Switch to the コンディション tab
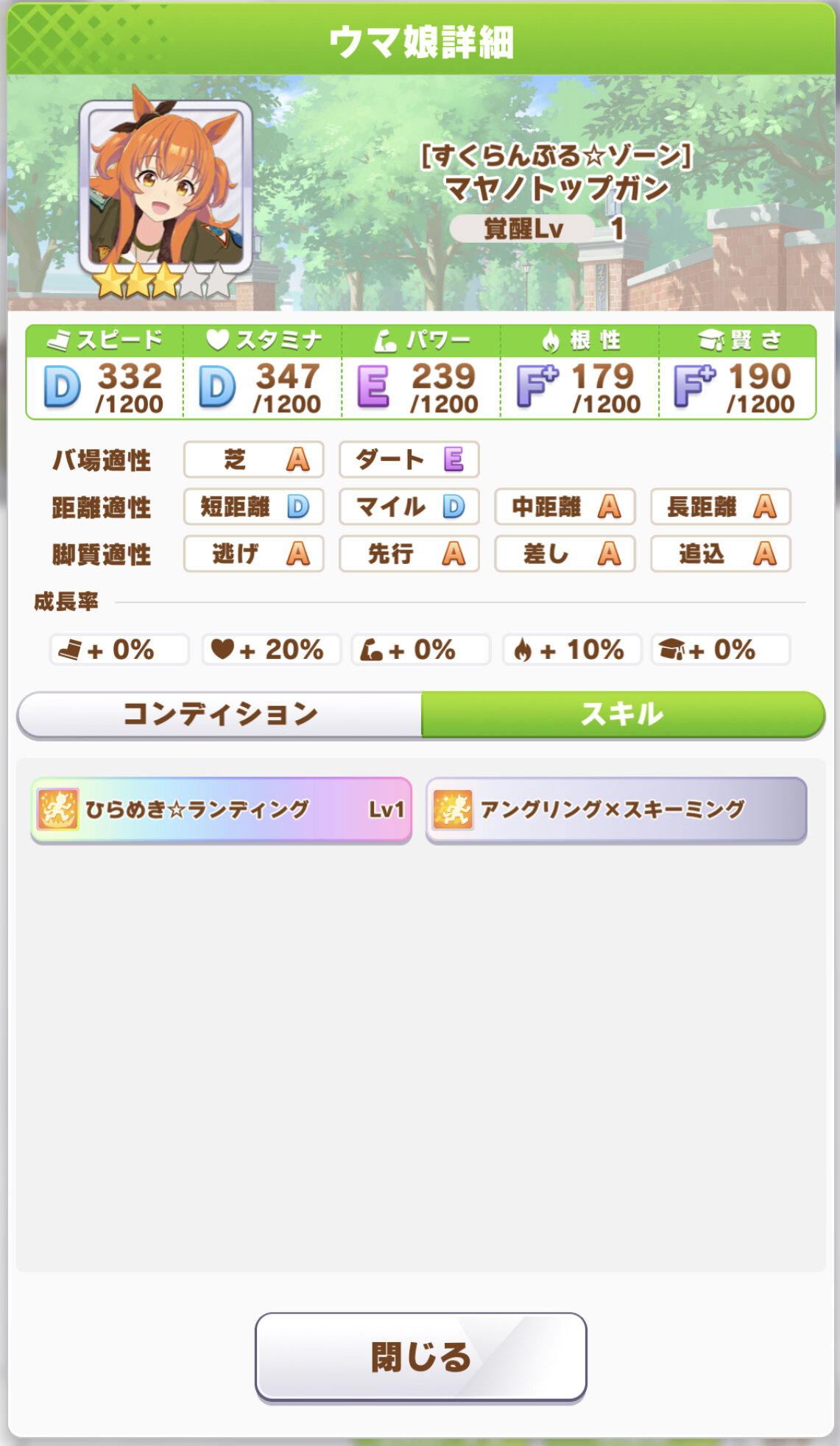840x1446 pixels. pyautogui.click(x=219, y=713)
